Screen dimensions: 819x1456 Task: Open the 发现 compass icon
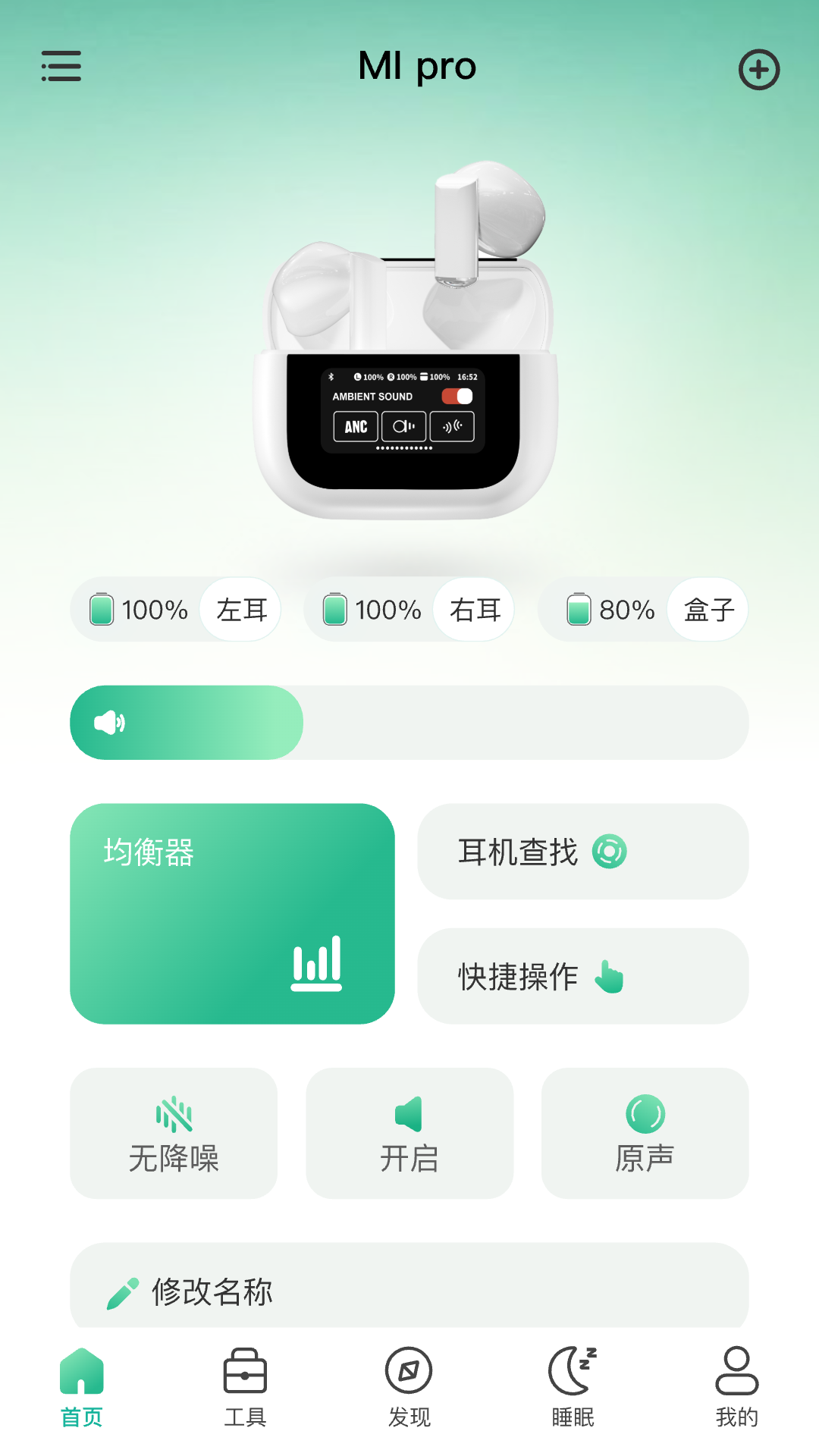click(x=409, y=1370)
